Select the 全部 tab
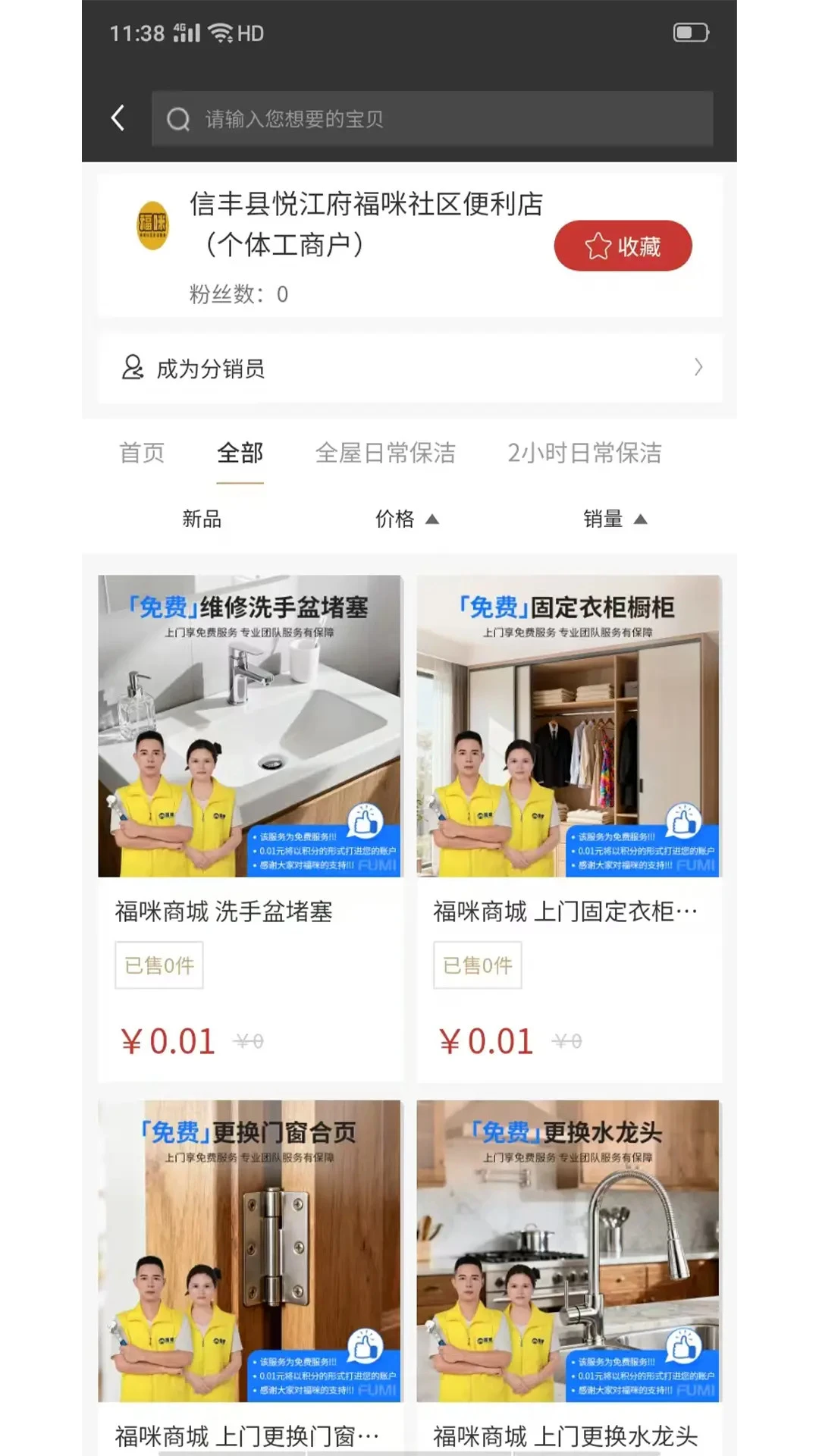Image resolution: width=819 pixels, height=1456 pixels. coord(240,453)
